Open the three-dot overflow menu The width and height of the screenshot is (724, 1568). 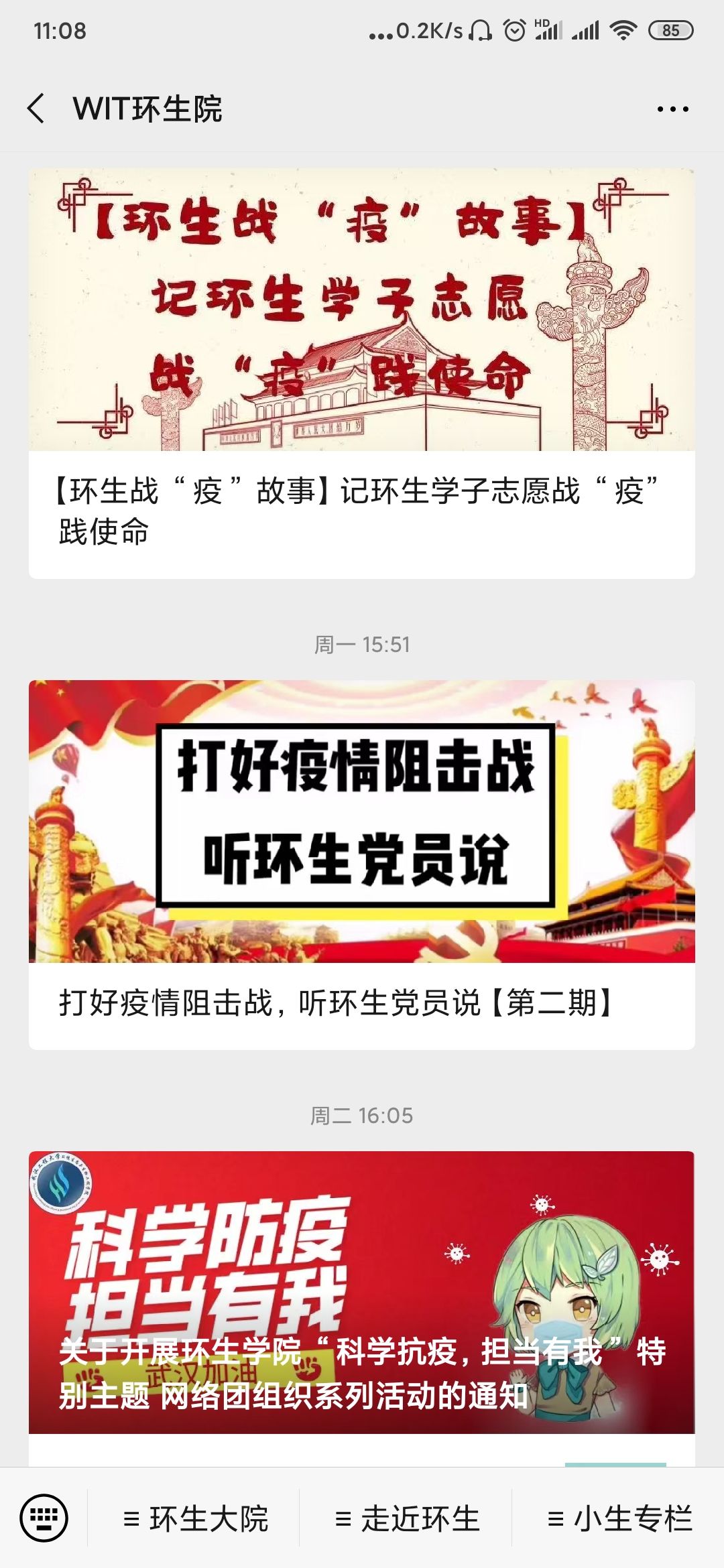pos(672,109)
